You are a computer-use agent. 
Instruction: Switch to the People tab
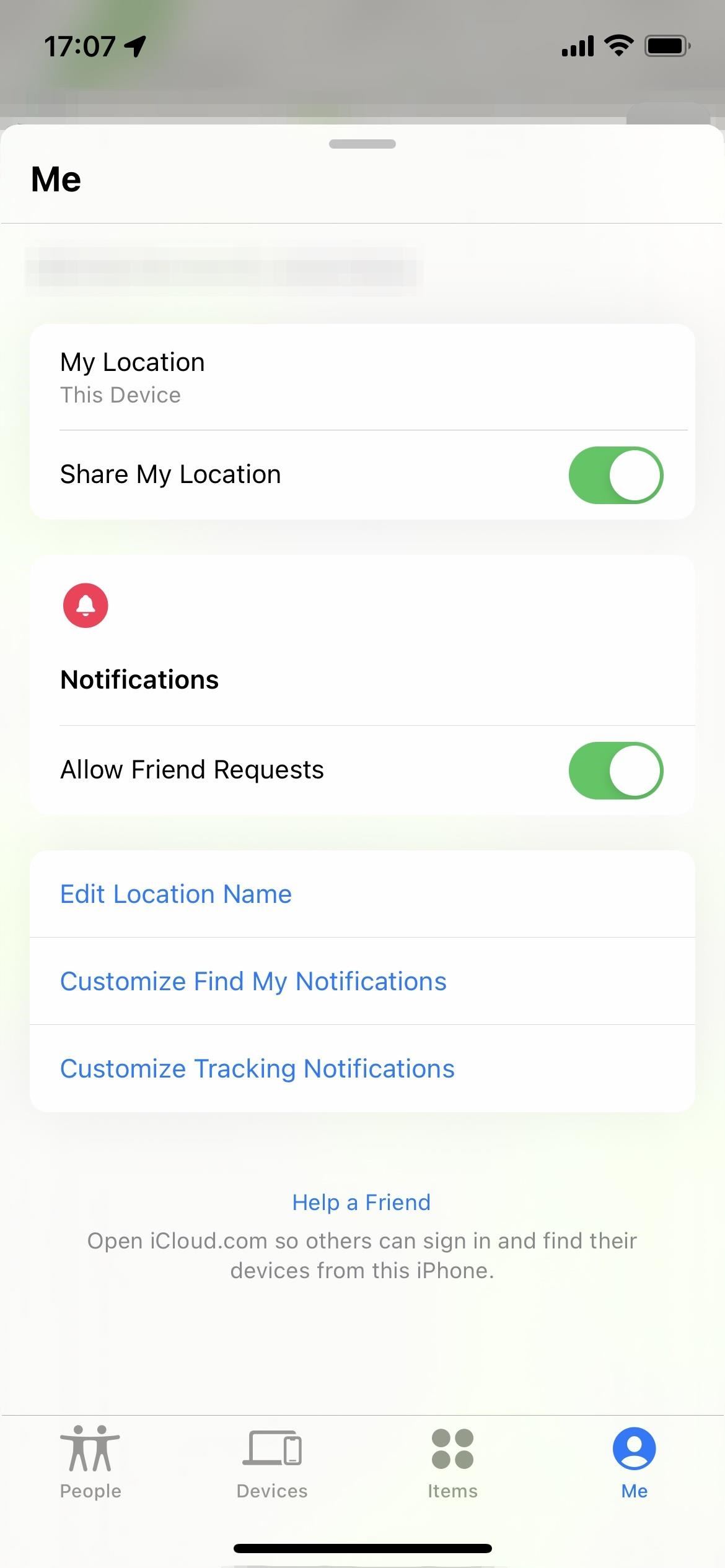90,1463
